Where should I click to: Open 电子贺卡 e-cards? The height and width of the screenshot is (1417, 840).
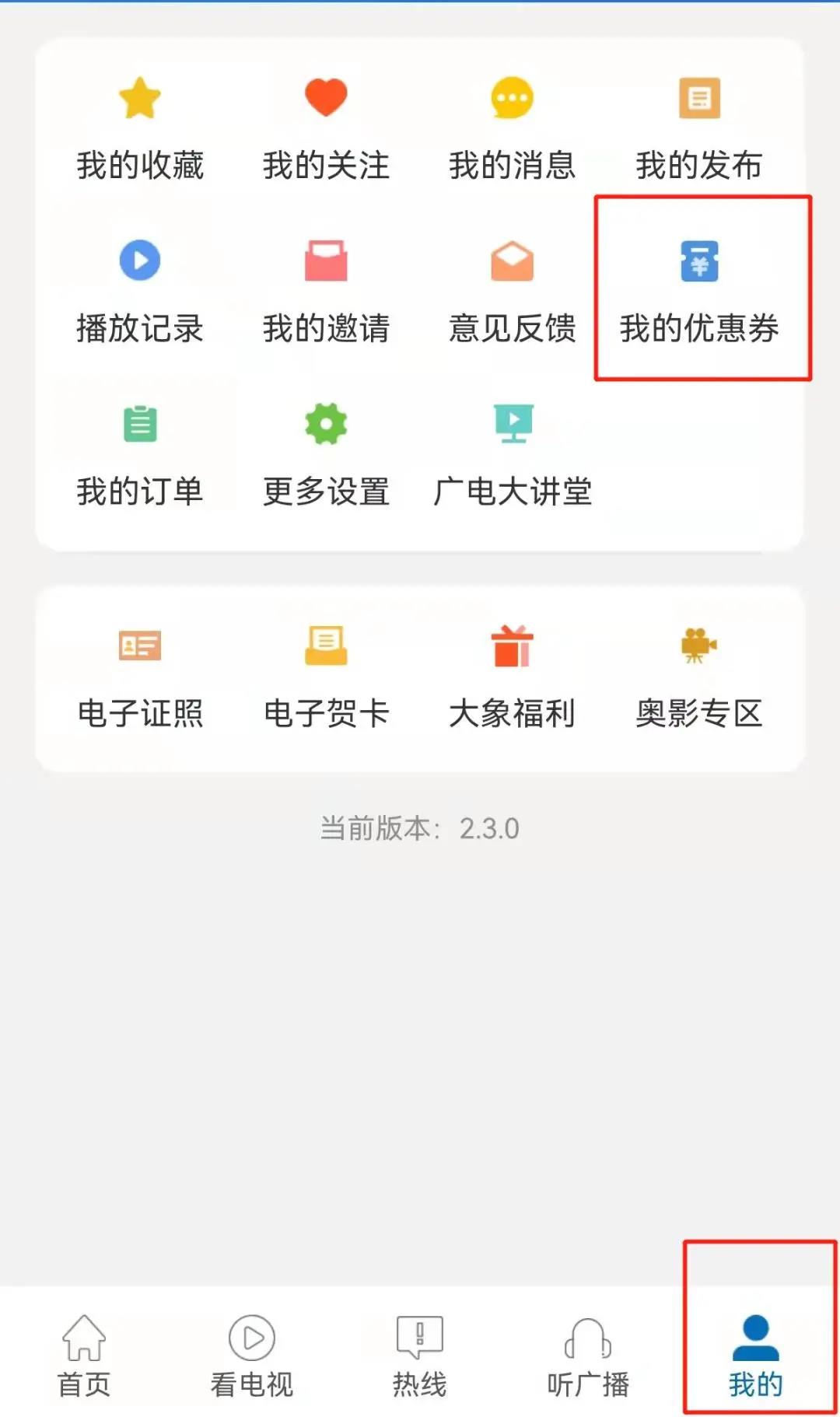click(x=326, y=678)
